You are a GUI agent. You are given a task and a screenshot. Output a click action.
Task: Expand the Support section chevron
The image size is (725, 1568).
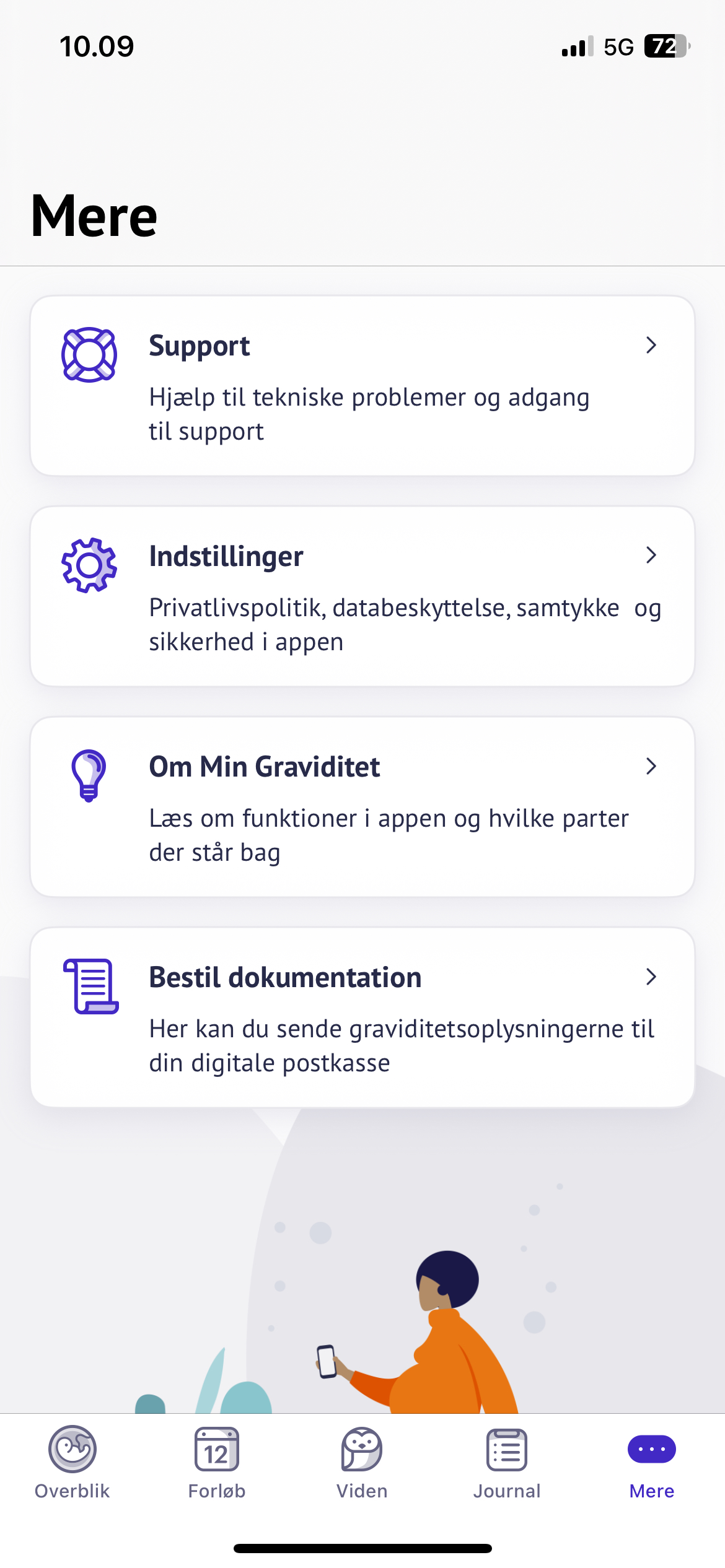coord(651,346)
